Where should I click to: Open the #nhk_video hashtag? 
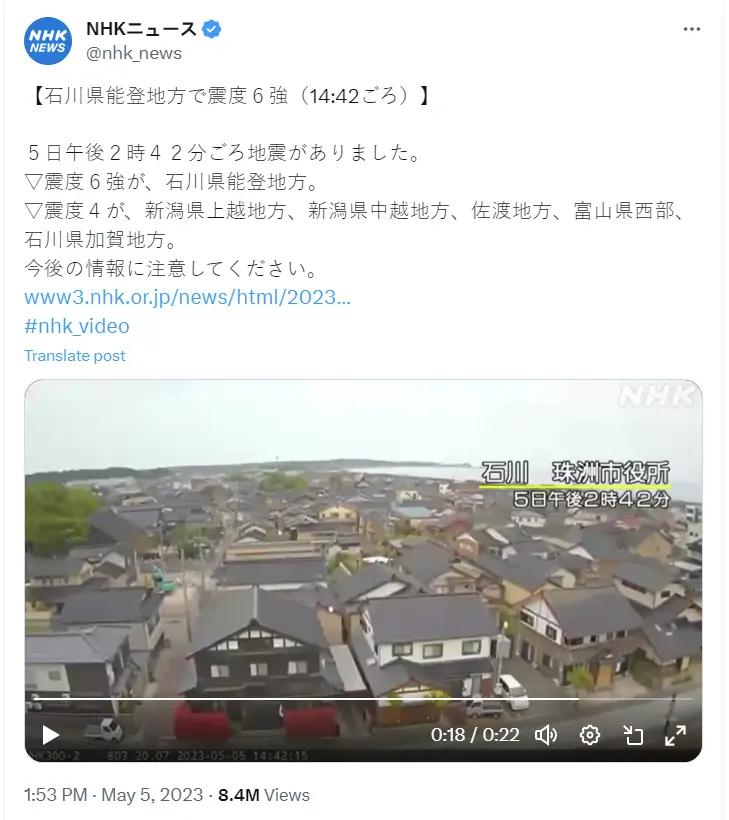tap(76, 326)
